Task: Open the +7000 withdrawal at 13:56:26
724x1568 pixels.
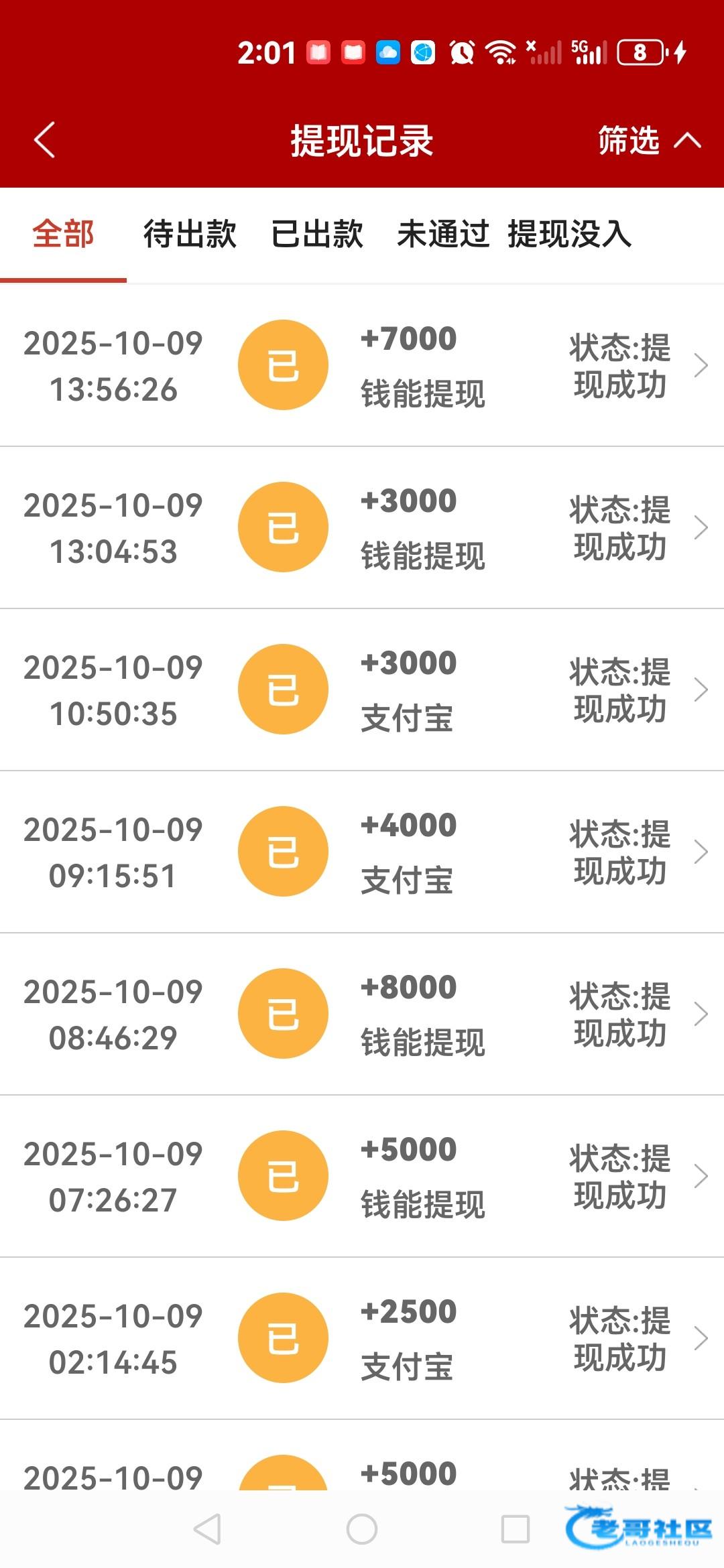Action: 362,365
